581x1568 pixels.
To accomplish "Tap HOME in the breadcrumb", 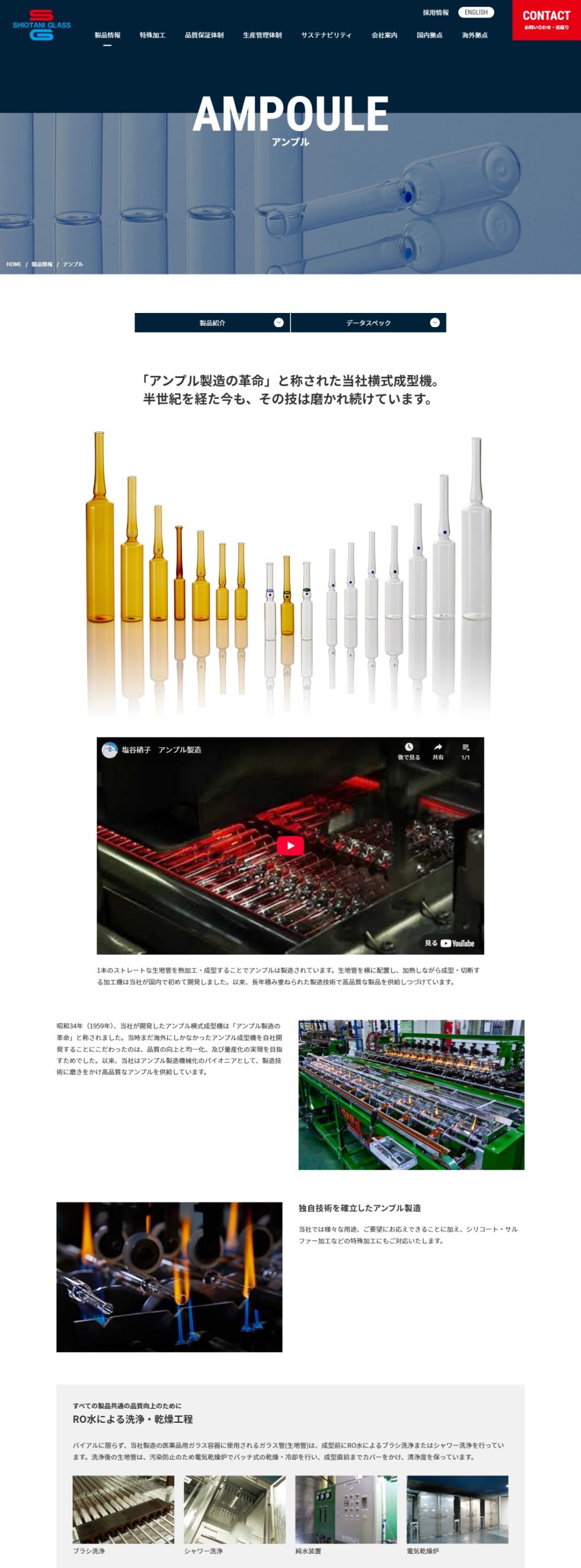I will tap(13, 264).
